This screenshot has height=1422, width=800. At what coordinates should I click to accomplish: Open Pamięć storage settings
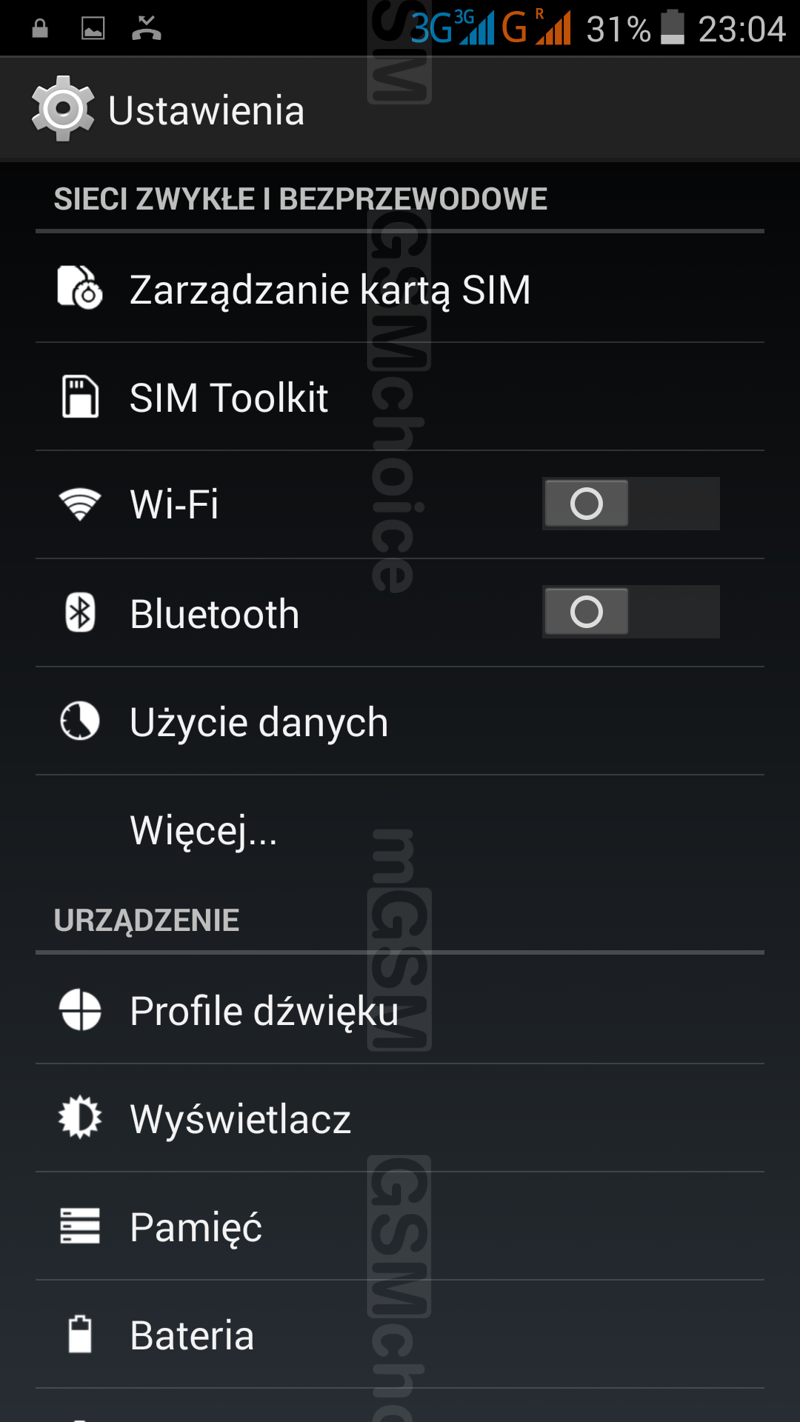[x=196, y=1227]
